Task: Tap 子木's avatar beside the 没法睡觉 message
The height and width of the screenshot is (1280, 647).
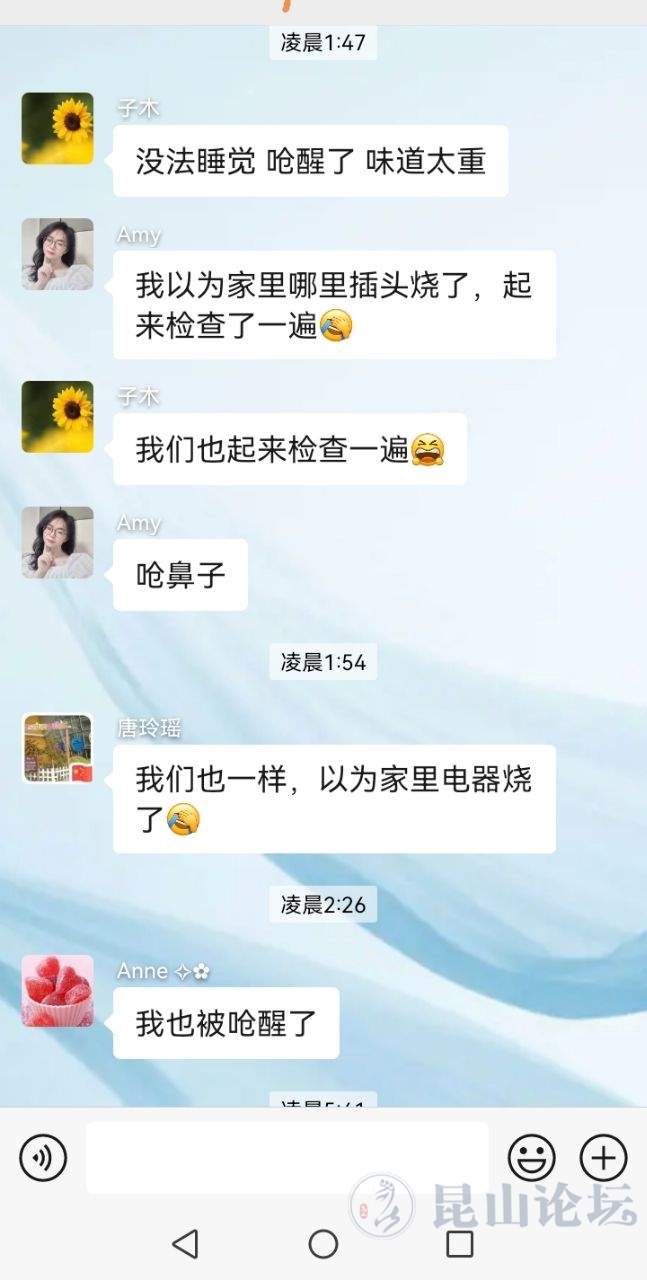Action: pos(58,129)
